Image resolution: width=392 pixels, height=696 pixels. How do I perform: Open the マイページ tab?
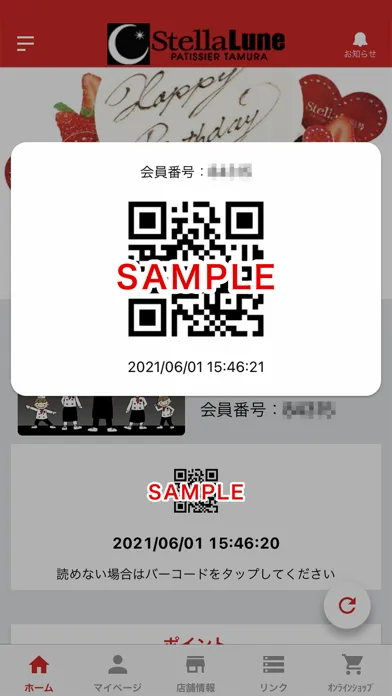tap(118, 672)
